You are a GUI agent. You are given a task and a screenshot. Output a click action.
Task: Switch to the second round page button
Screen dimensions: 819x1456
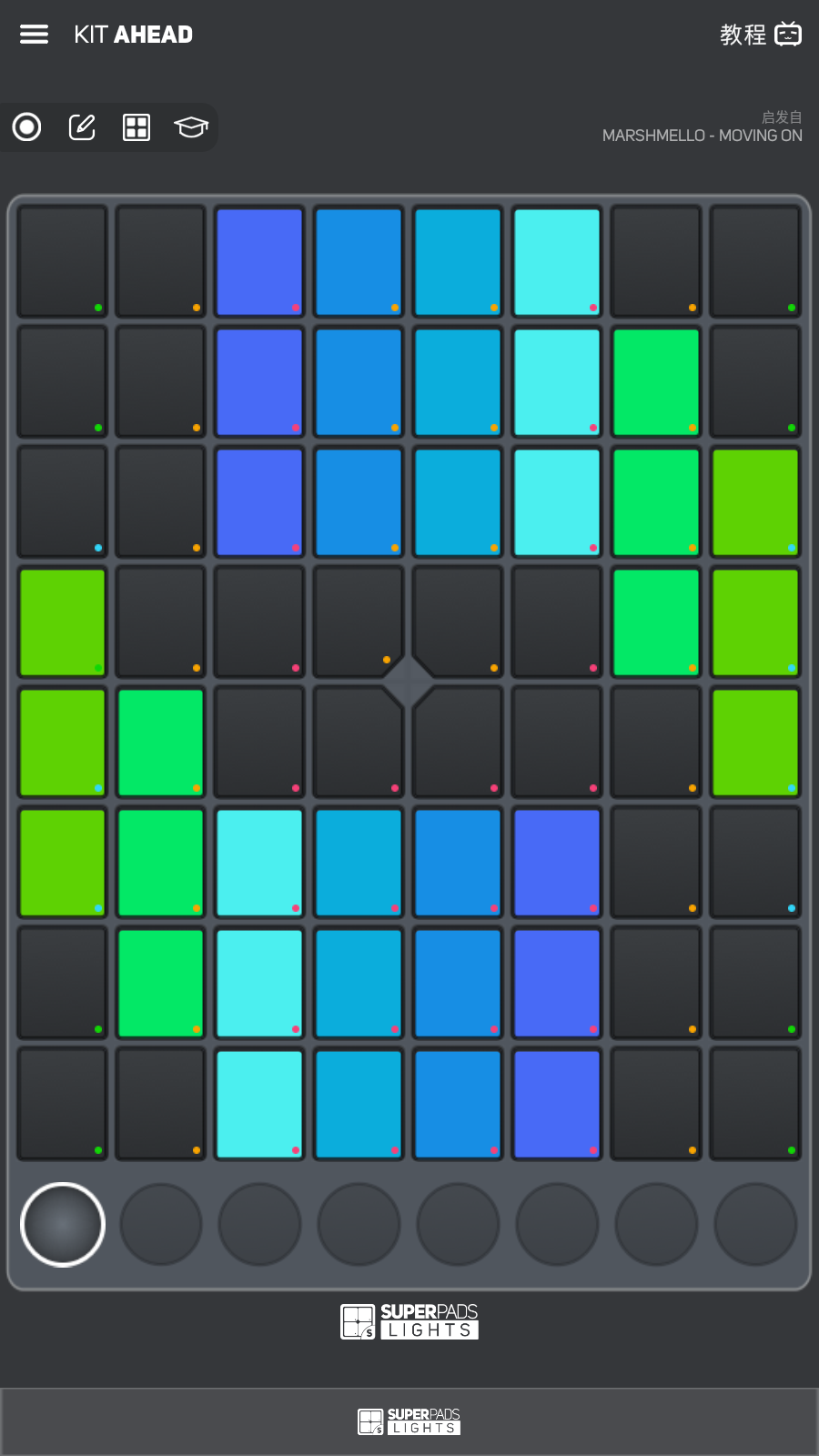point(161,1224)
